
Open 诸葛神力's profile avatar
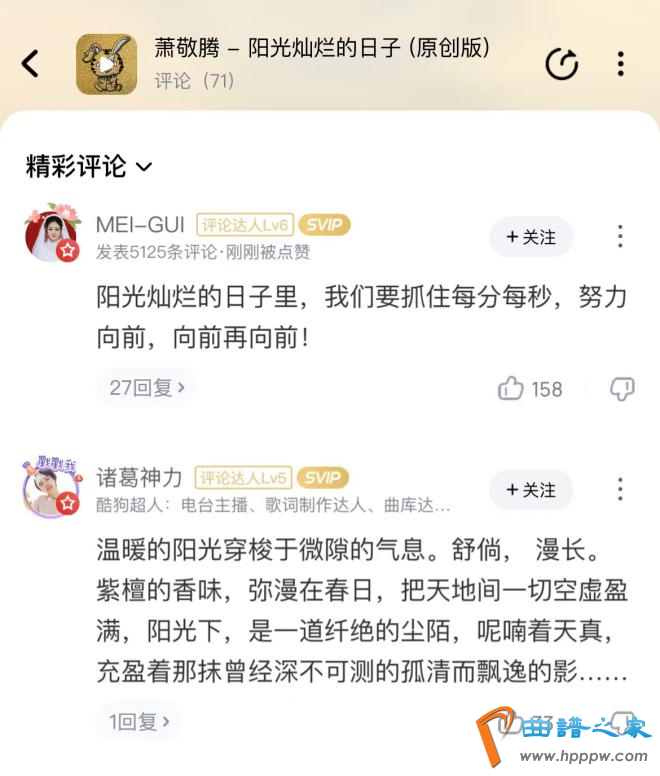[52, 487]
